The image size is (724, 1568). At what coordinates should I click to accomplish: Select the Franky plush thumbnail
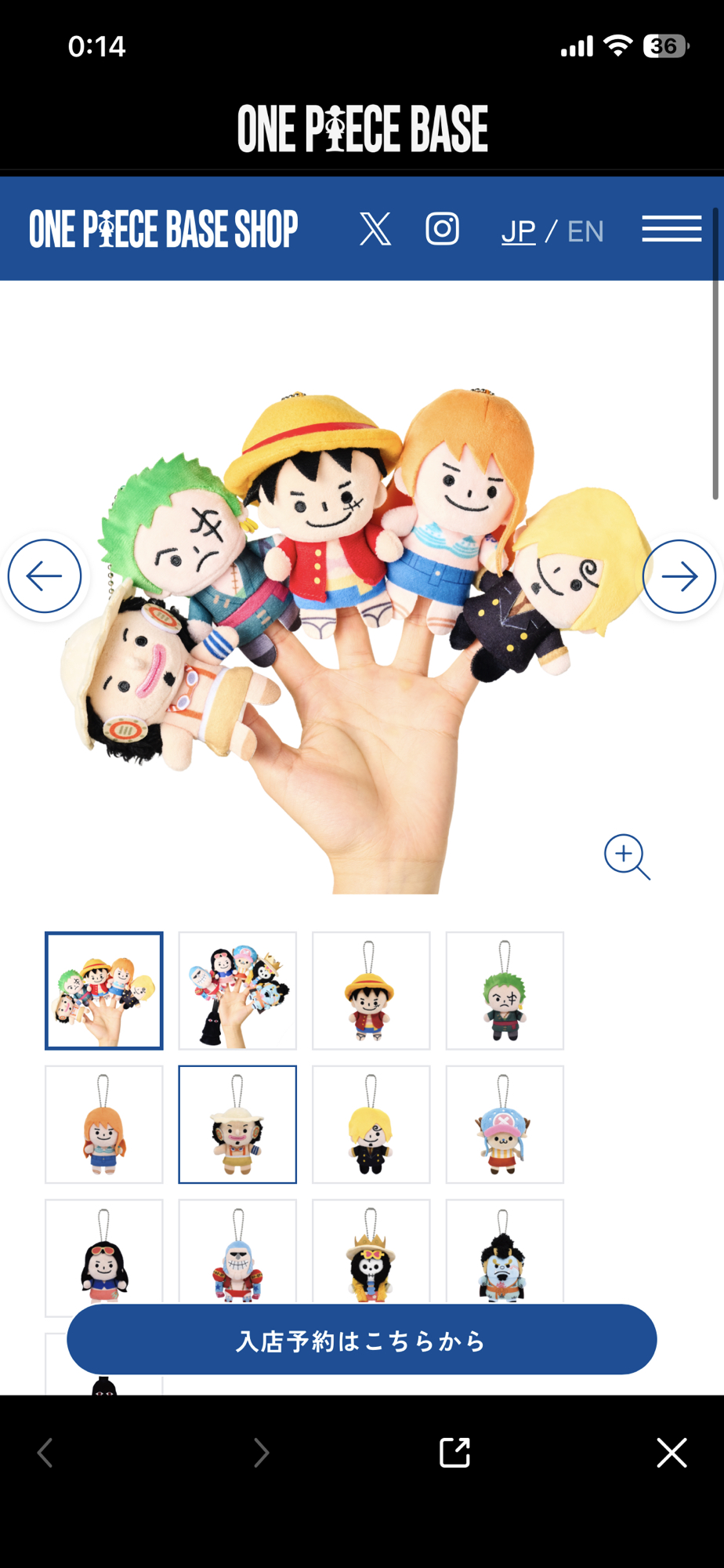pyautogui.click(x=237, y=1253)
